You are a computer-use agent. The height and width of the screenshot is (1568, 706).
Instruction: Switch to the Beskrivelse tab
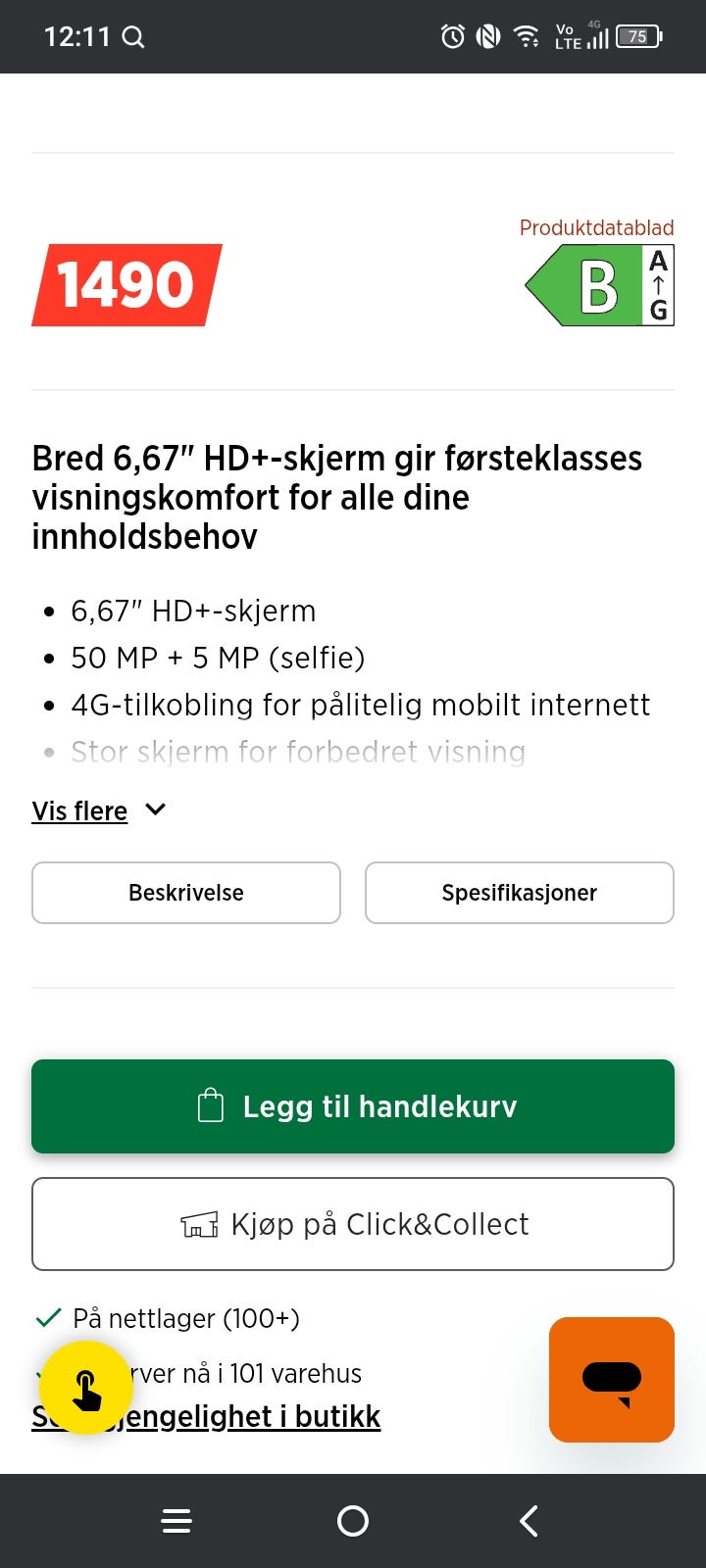coord(185,892)
